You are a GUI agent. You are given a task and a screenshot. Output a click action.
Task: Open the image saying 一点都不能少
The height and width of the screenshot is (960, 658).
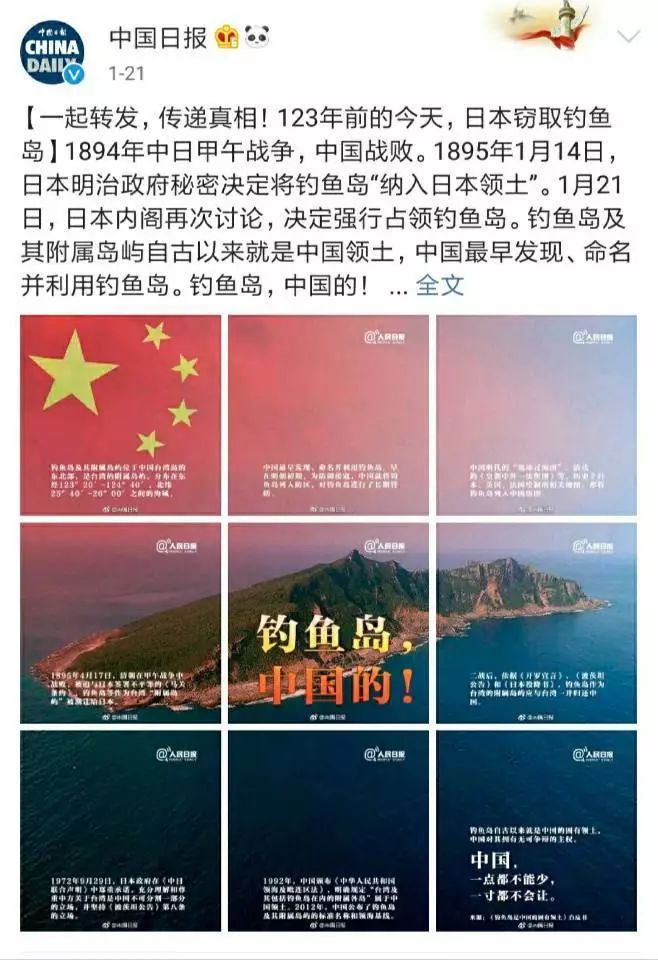point(536,830)
